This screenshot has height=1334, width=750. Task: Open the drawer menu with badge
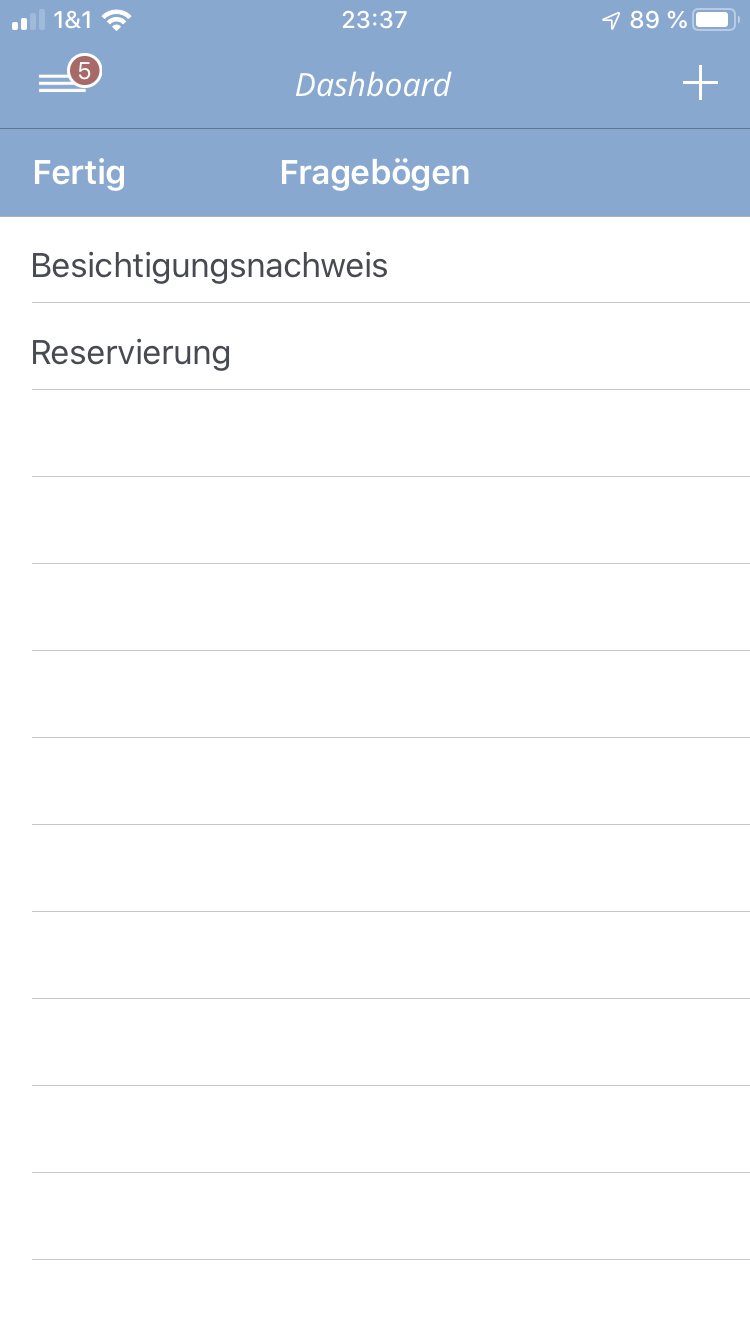(x=66, y=82)
